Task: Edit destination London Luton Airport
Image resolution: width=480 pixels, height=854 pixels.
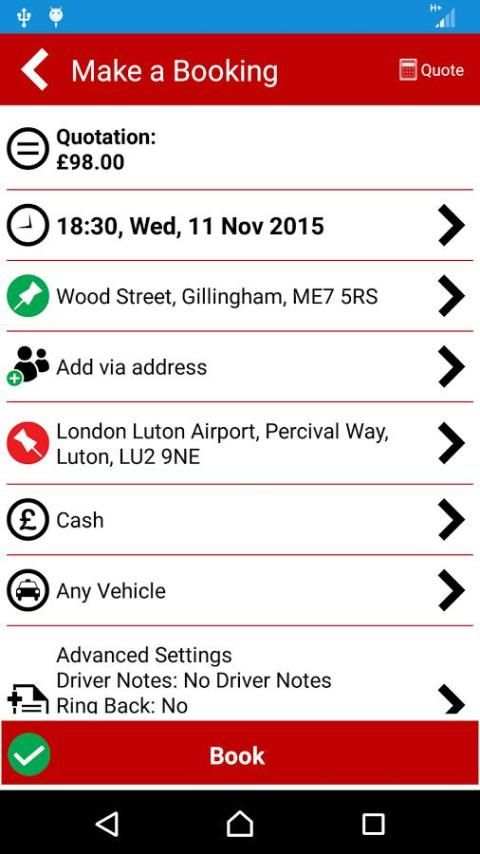Action: pos(240,443)
